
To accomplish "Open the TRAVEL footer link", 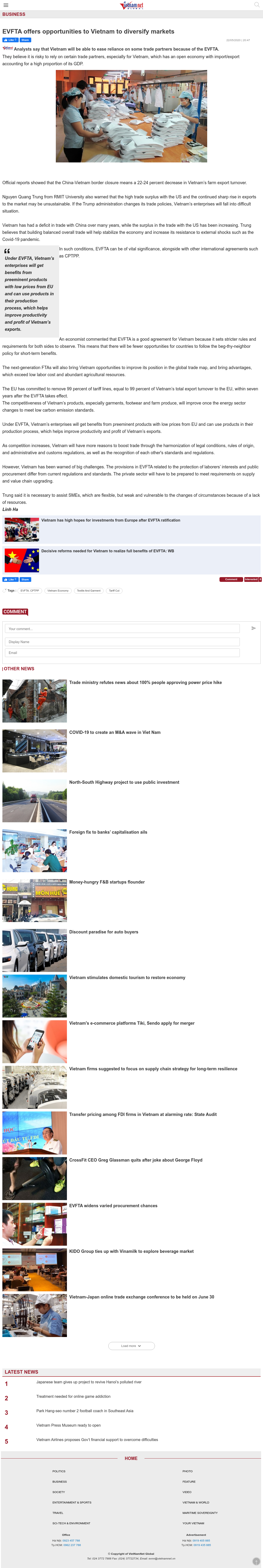I will [x=58, y=1513].
